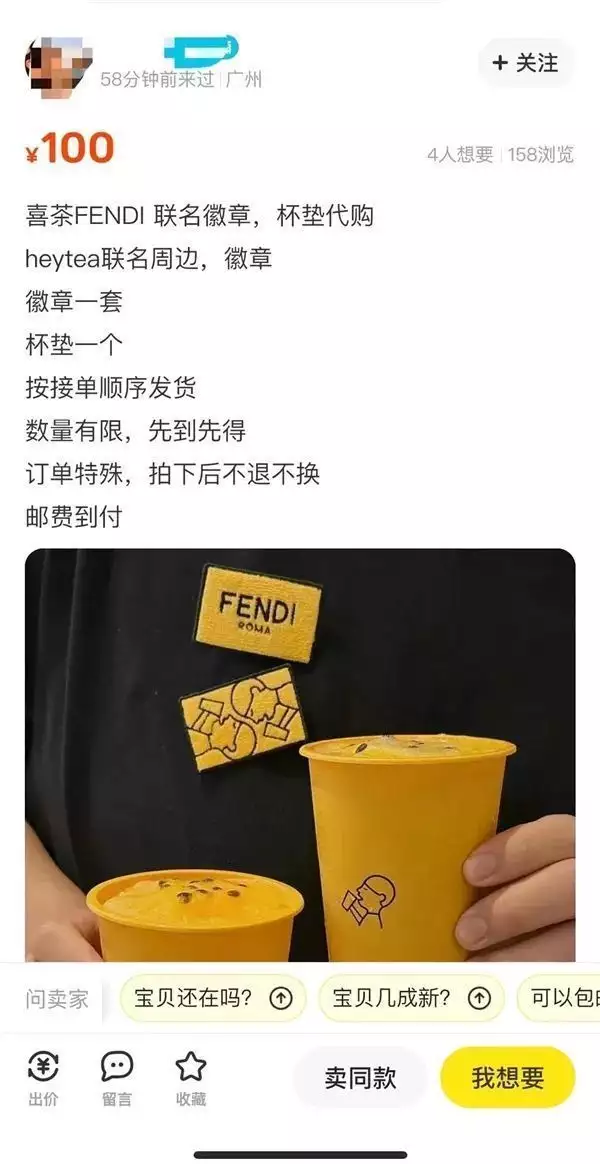Tap the yellow 我想要 button
Screen dimensions: 600x1164
click(x=508, y=1078)
